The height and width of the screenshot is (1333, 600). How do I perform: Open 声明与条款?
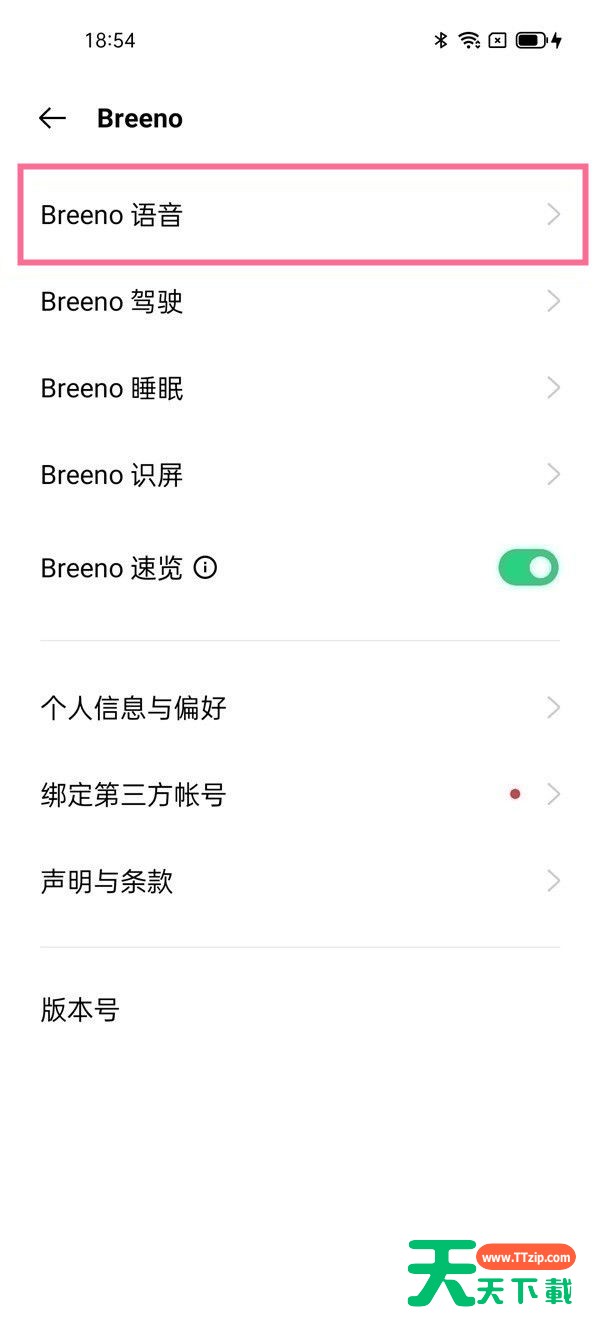tap(300, 881)
